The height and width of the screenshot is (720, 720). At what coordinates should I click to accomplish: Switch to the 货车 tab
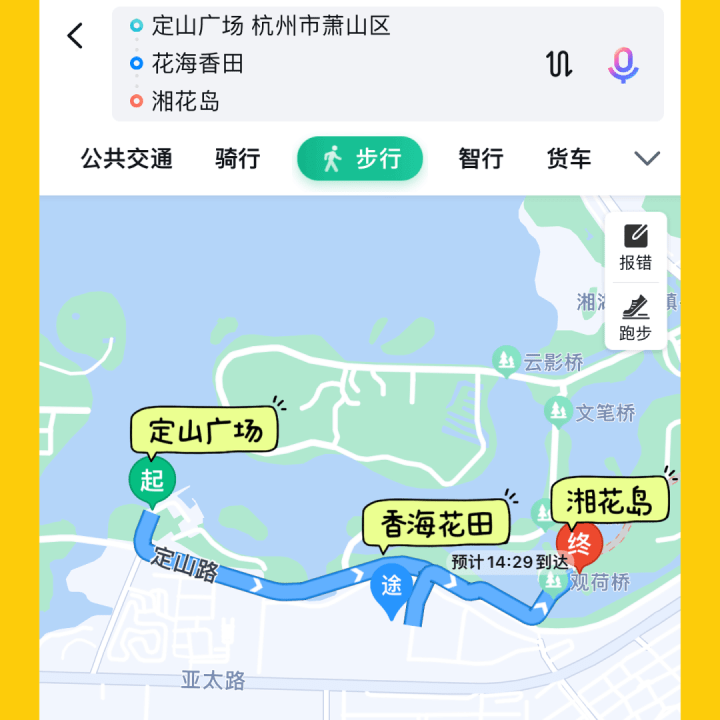point(569,158)
